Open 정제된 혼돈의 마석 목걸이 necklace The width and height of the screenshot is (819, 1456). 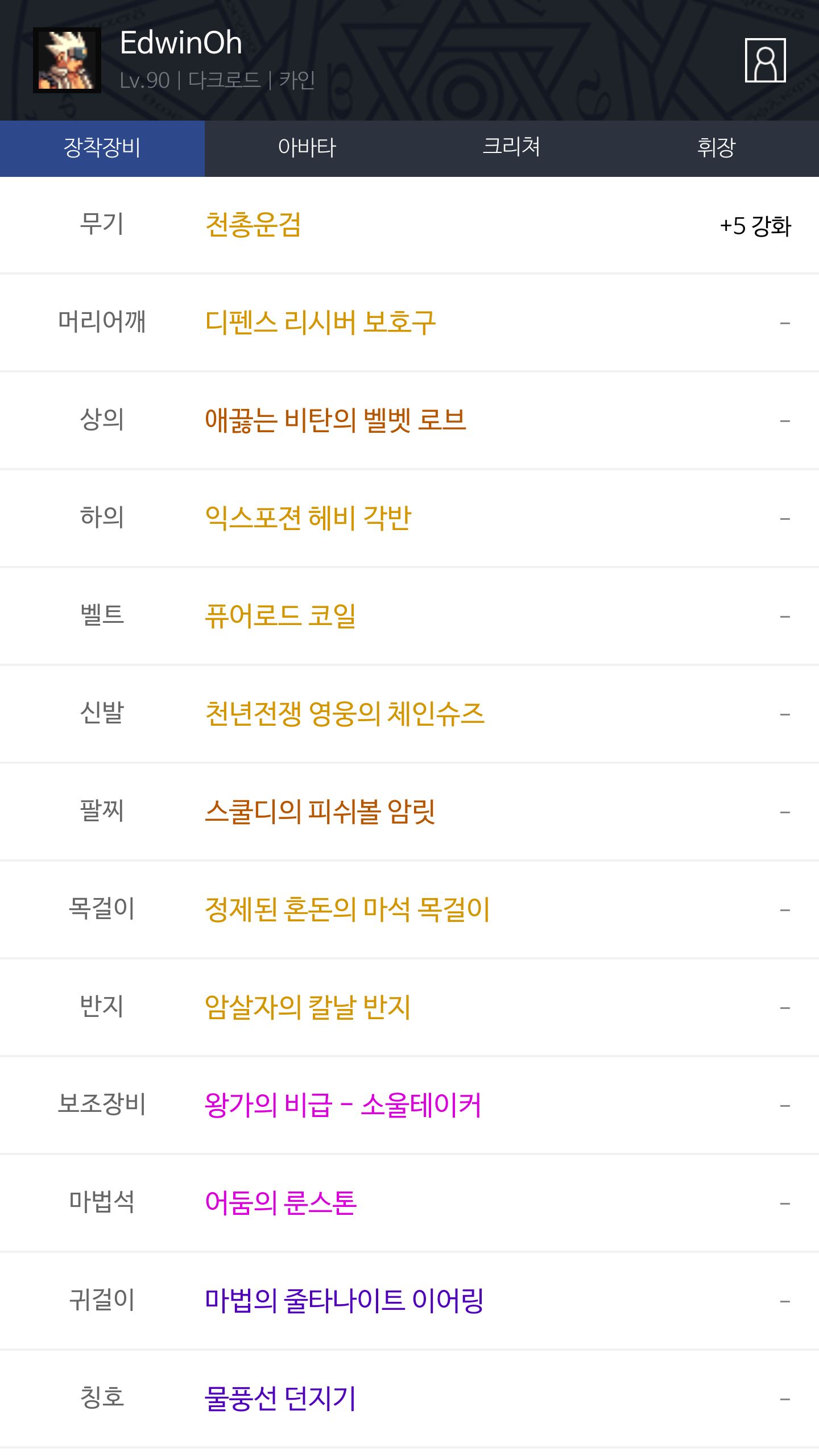[x=347, y=909]
